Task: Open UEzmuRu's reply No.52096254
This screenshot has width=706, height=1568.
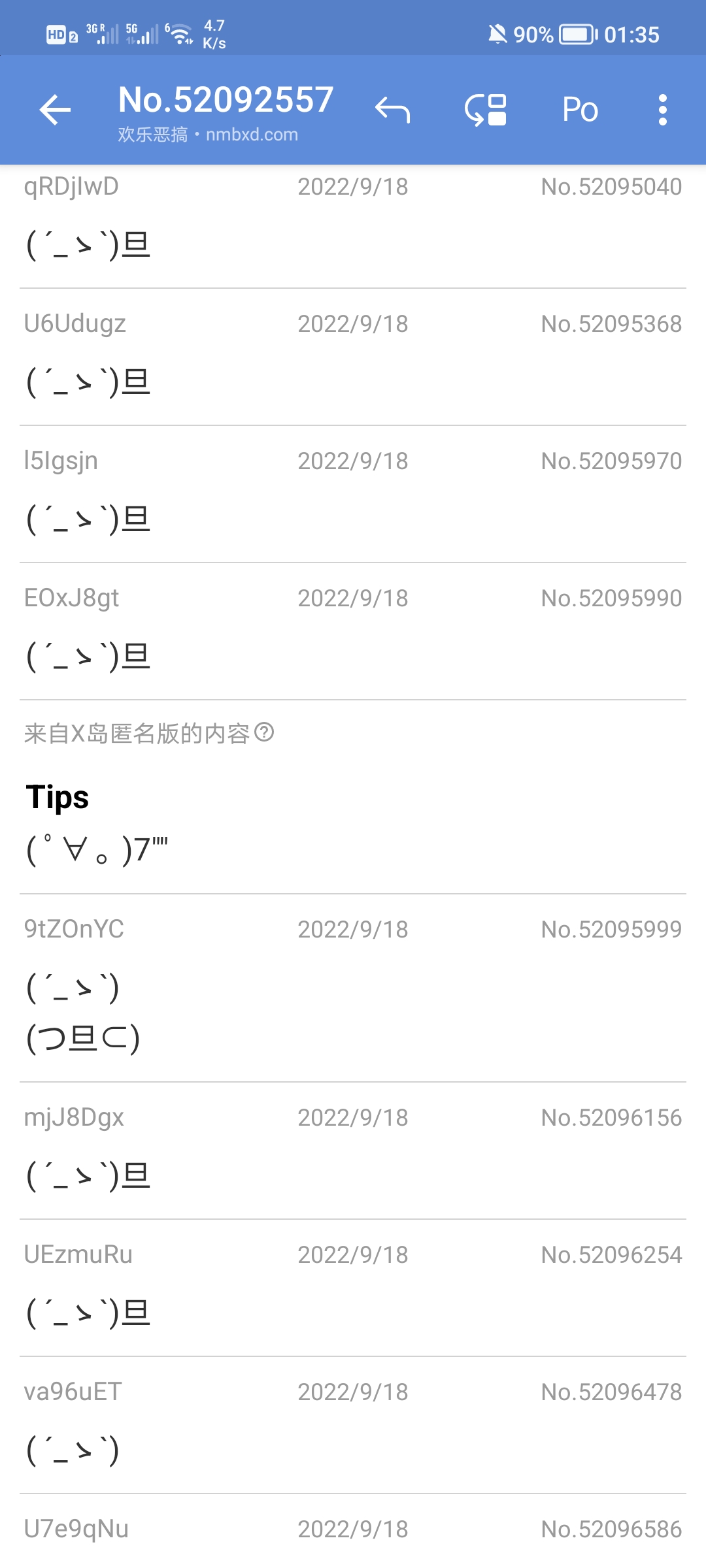Action: click(353, 1287)
